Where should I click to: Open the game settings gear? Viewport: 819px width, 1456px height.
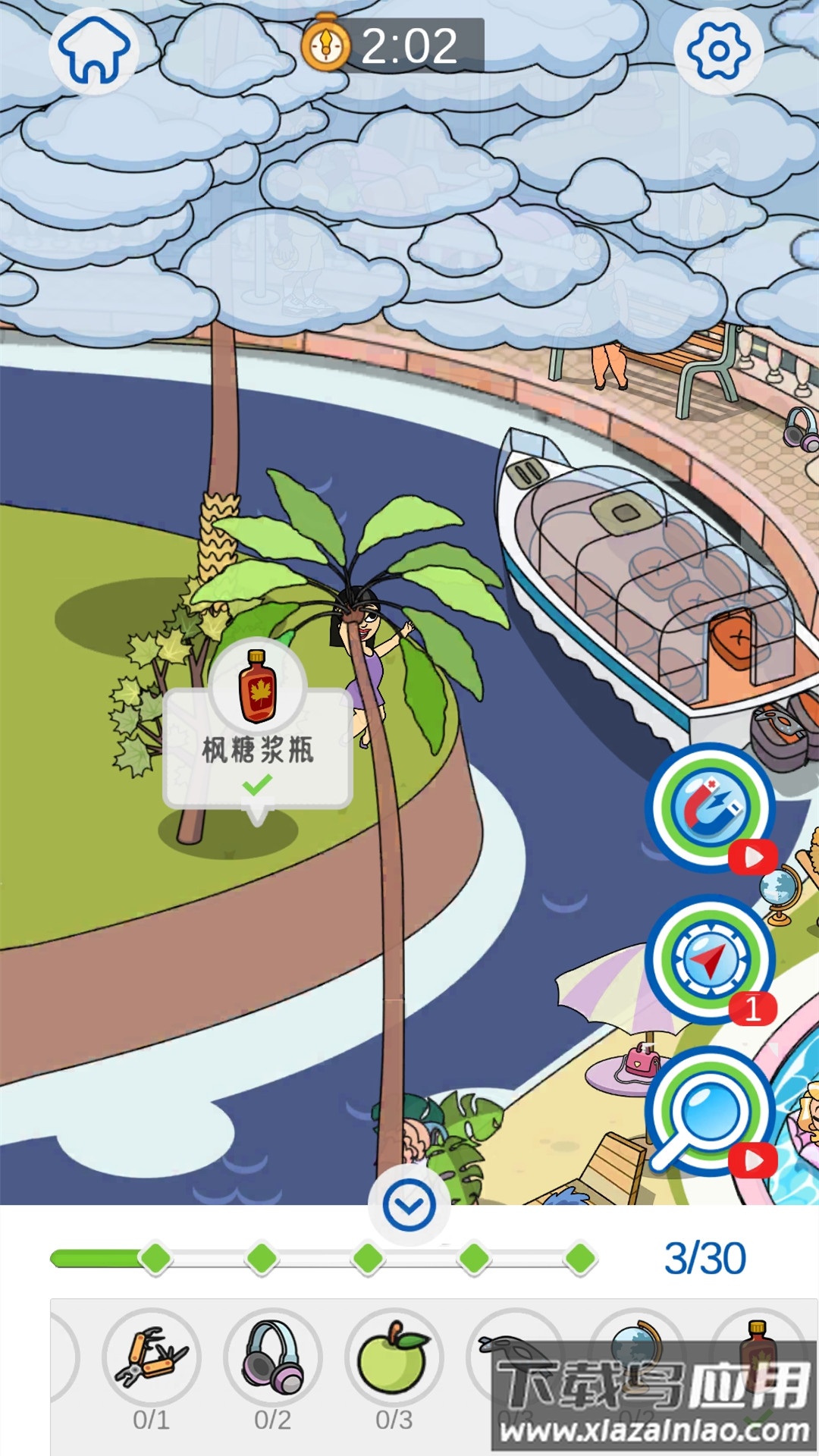[x=718, y=51]
